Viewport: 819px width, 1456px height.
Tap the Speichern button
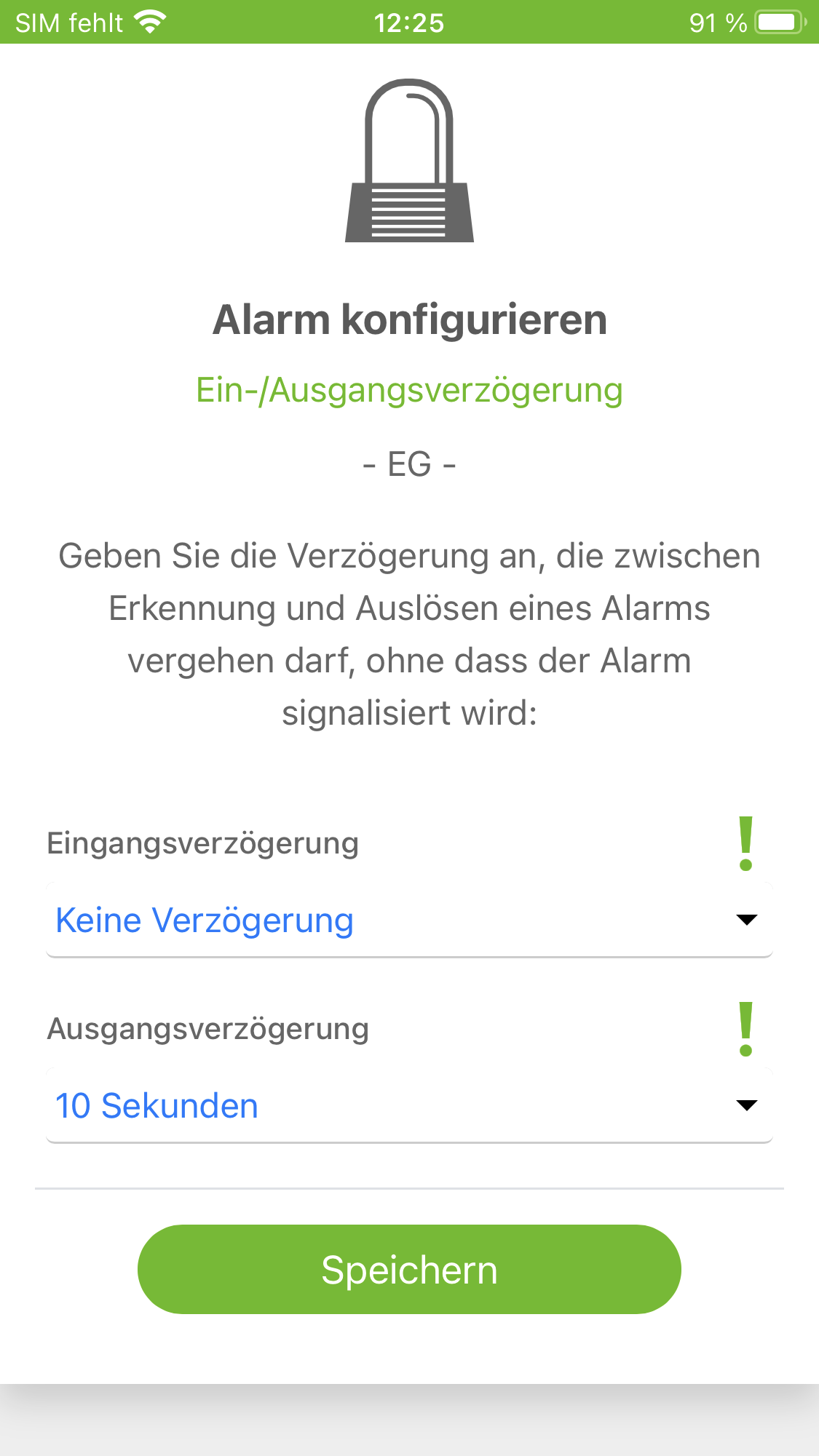pyautogui.click(x=409, y=1270)
